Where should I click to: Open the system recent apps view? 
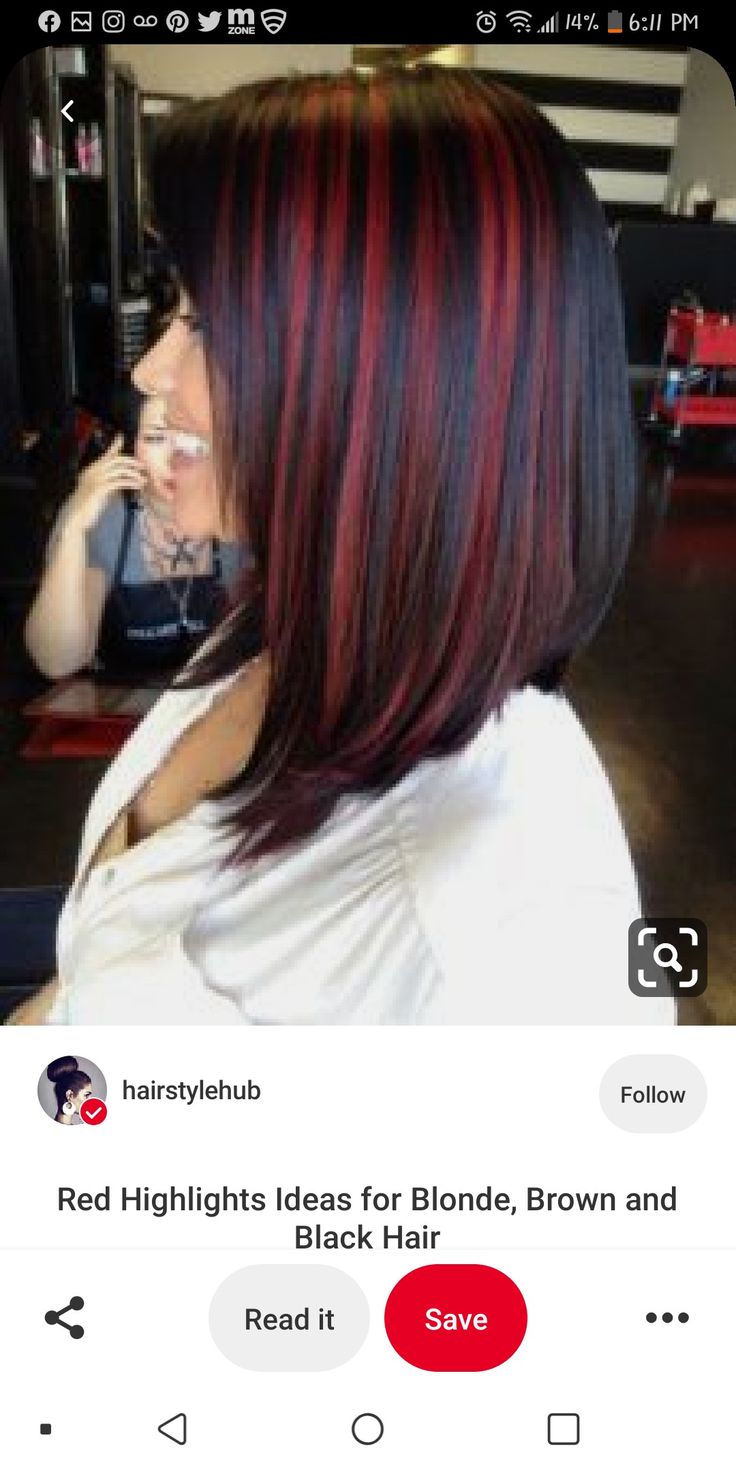[563, 1428]
